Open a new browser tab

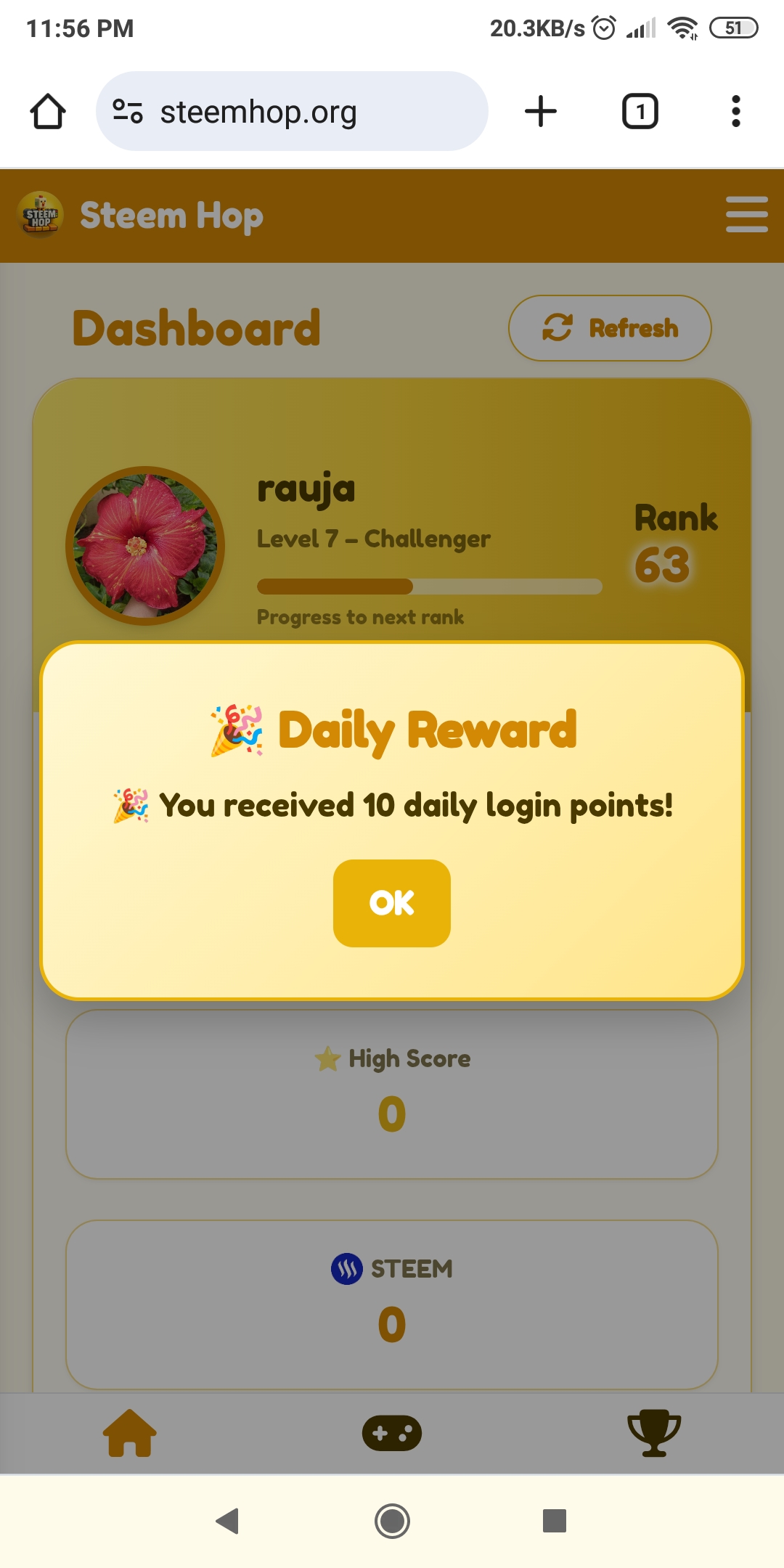[x=541, y=111]
